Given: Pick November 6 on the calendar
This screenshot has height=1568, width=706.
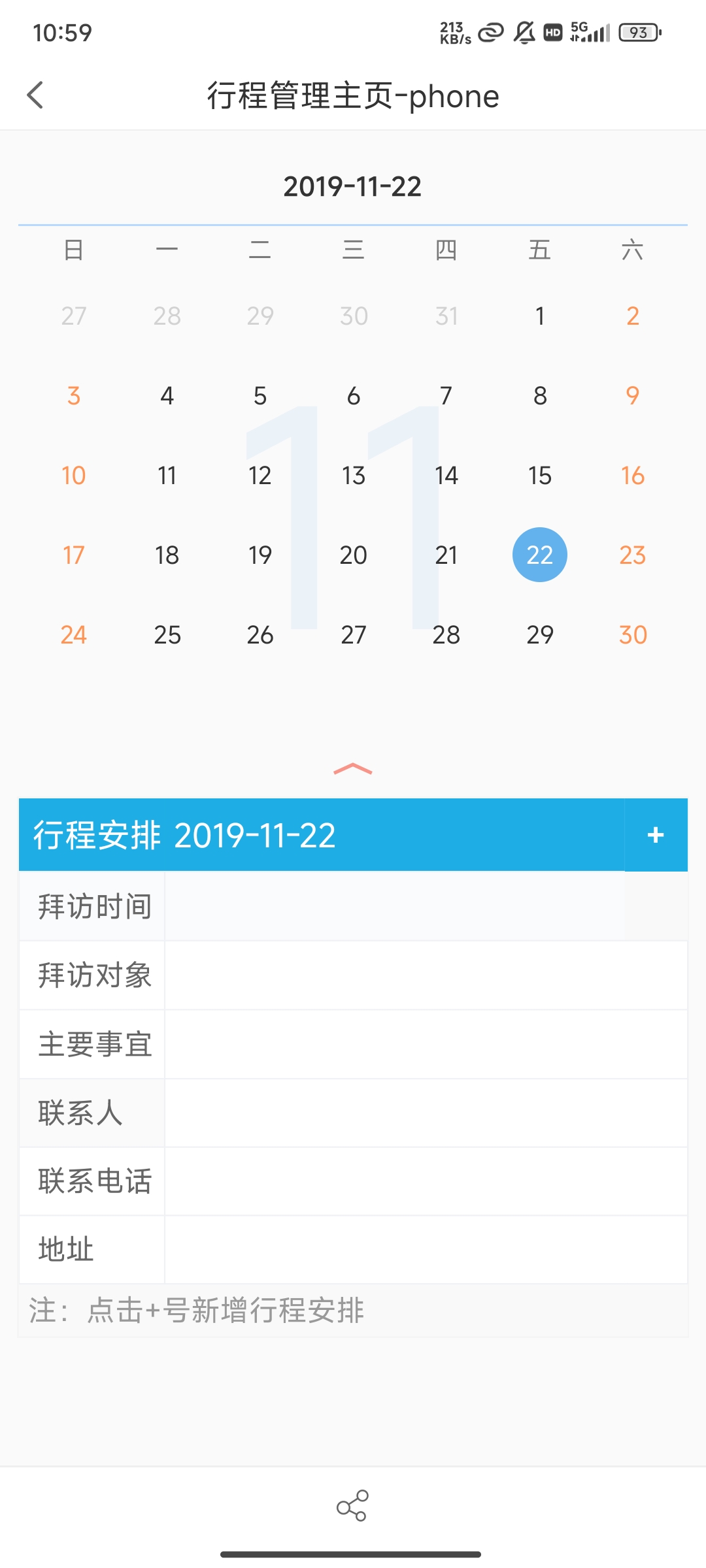Looking at the screenshot, I should pyautogui.click(x=354, y=396).
